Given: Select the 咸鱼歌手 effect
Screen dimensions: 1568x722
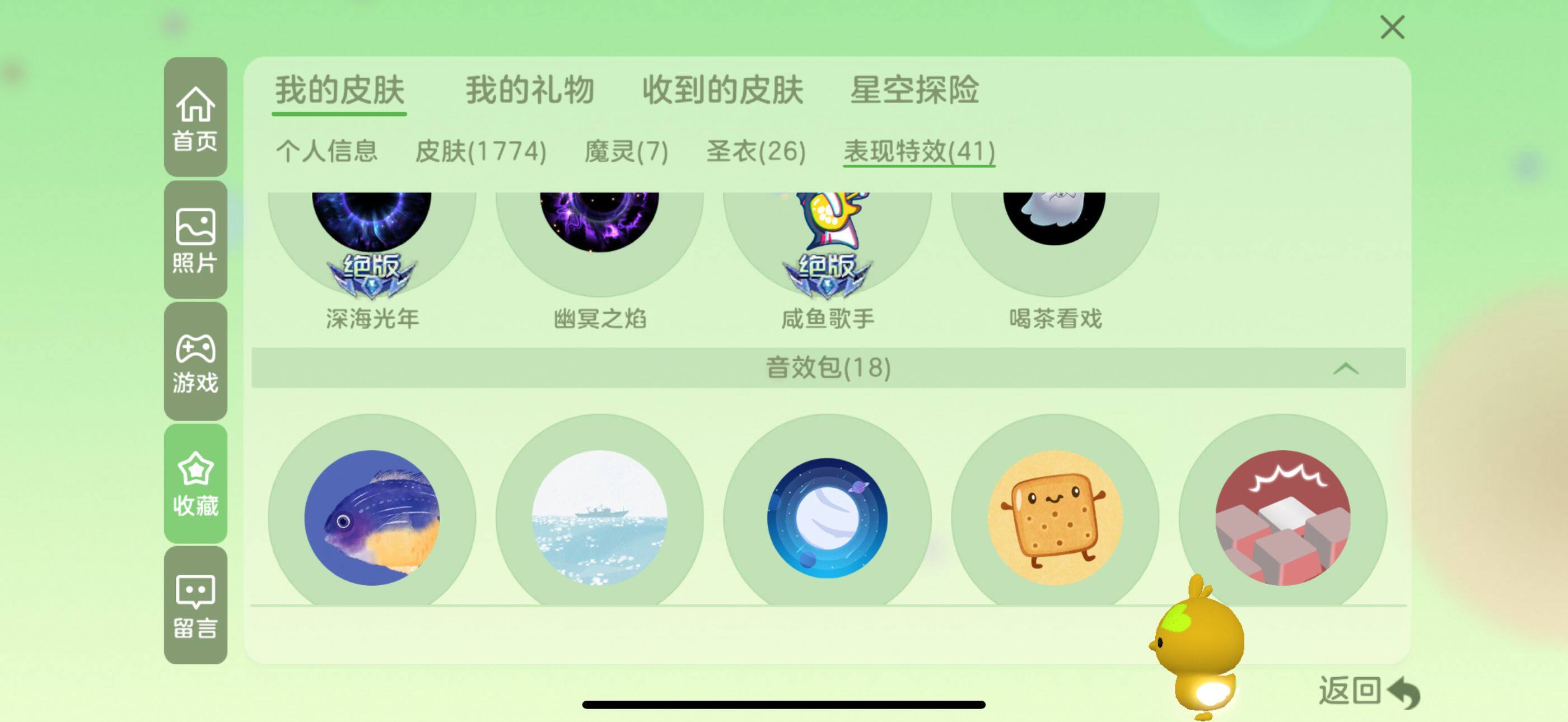Looking at the screenshot, I should (827, 244).
